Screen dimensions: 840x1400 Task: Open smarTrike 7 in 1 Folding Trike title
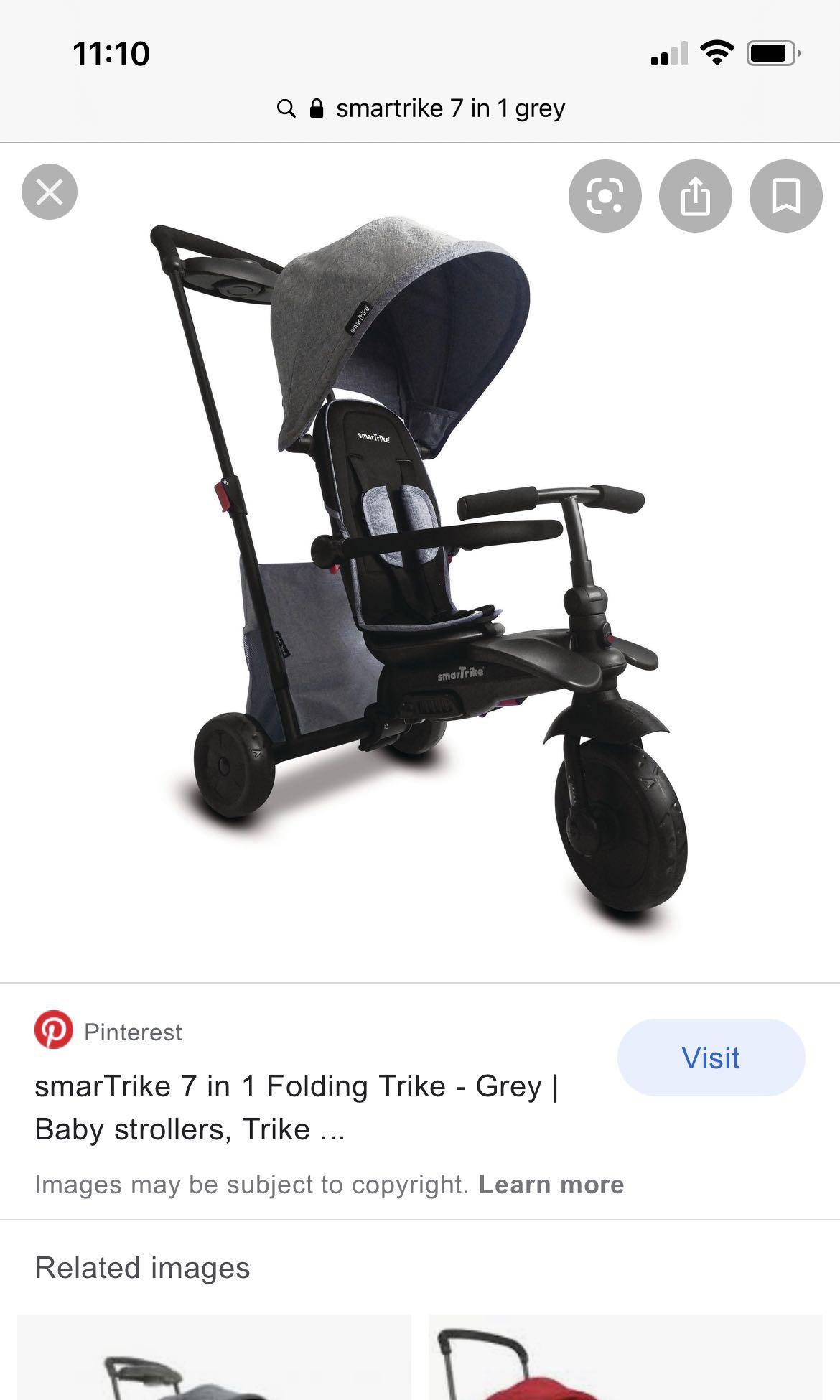pyautogui.click(x=296, y=1107)
